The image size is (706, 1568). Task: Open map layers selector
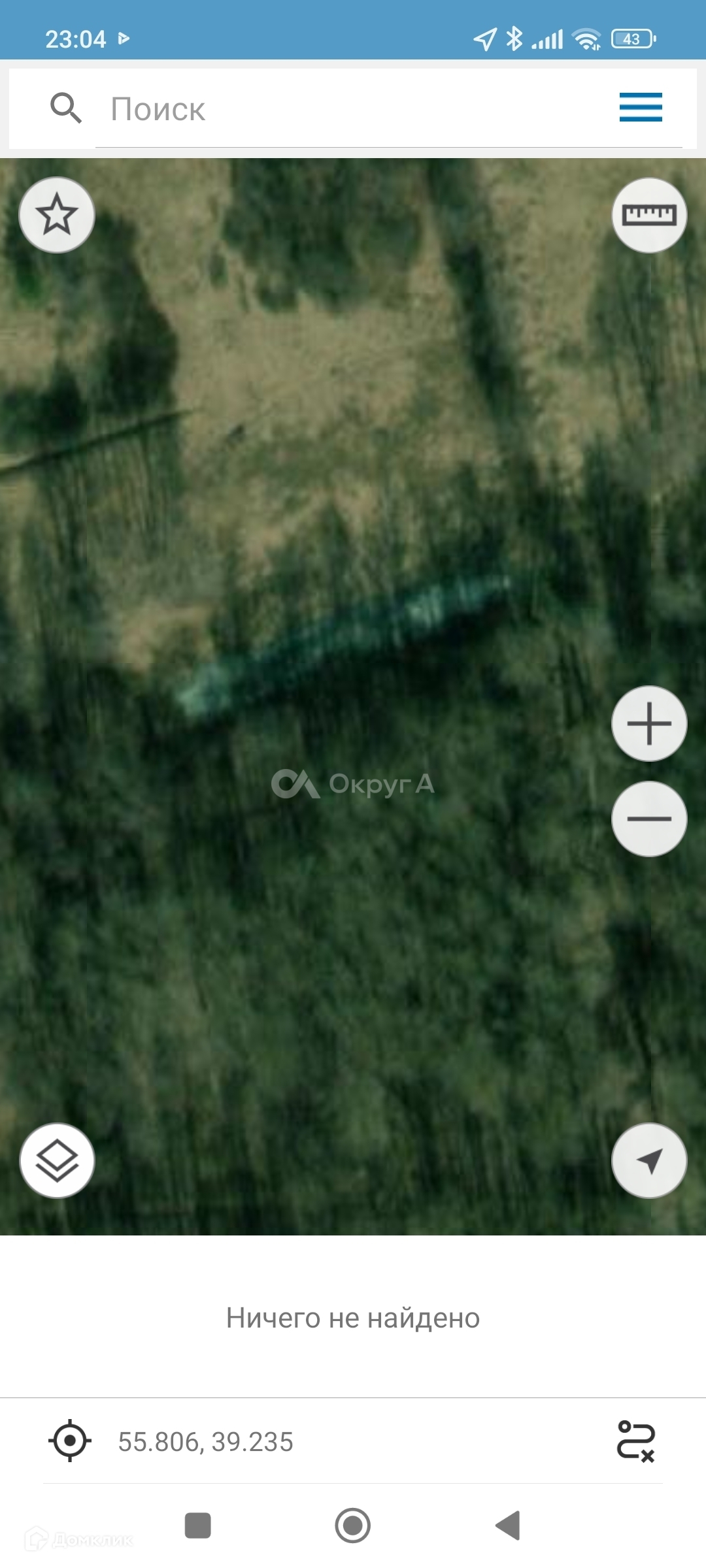pyautogui.click(x=57, y=1160)
